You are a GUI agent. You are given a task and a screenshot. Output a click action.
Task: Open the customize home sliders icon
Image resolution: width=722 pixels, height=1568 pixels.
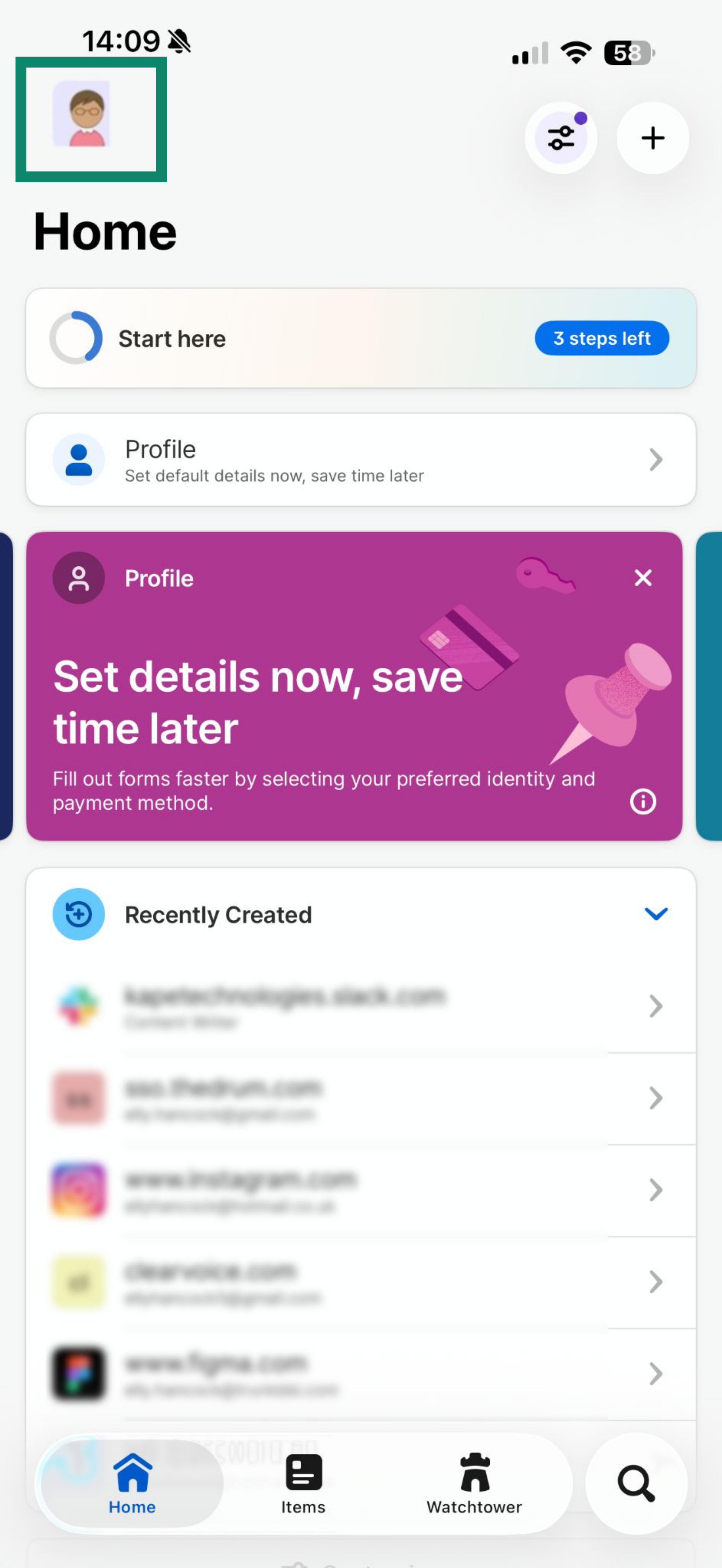tap(561, 138)
